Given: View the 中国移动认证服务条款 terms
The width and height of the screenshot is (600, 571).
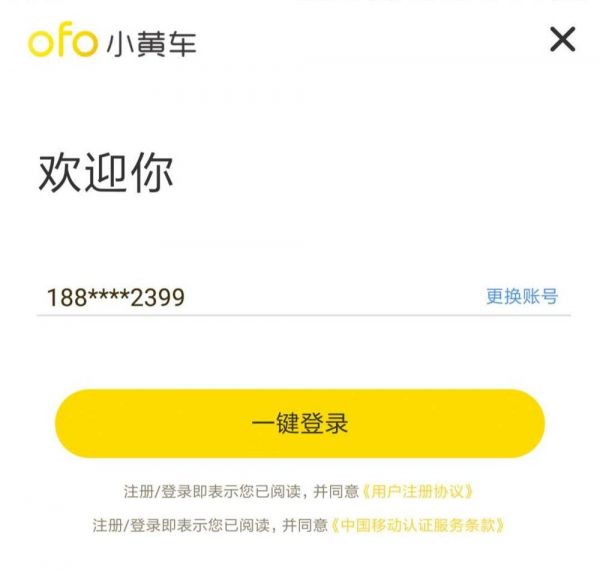Looking at the screenshot, I should pyautogui.click(x=417, y=525).
